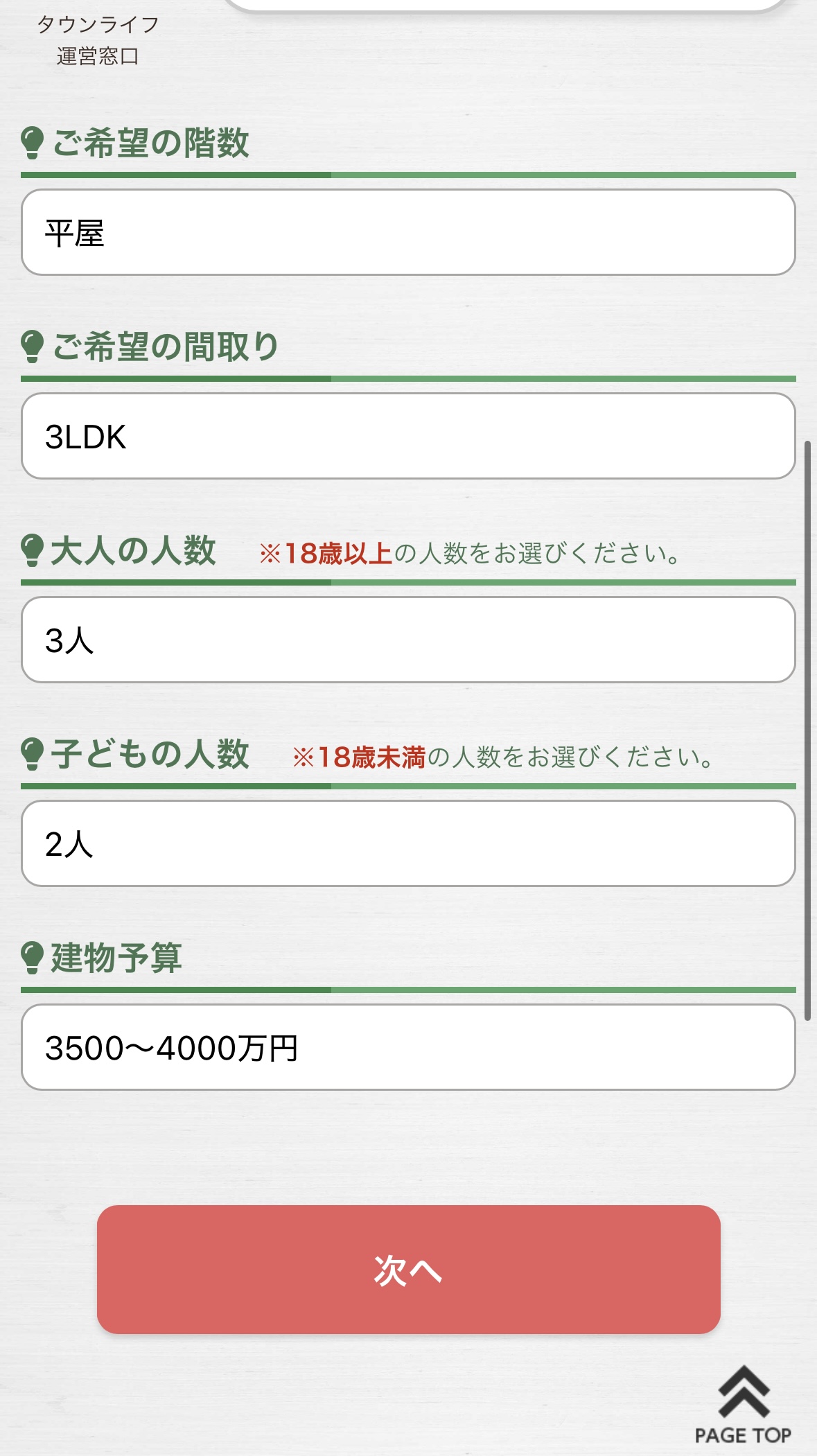Image resolution: width=817 pixels, height=1456 pixels.
Task: Pick a different 建物予算 range
Action: tap(408, 1047)
